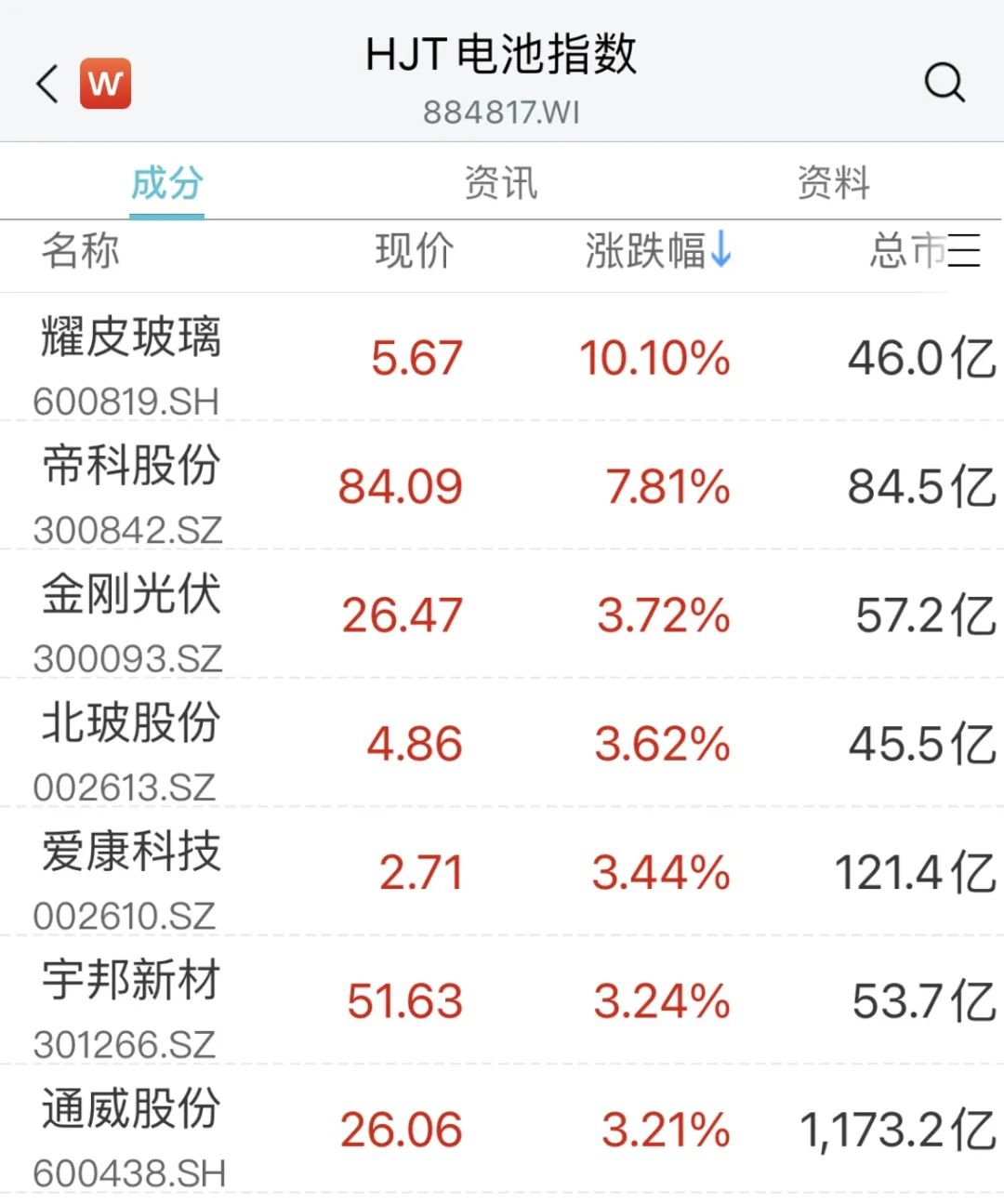
Task: View 爱康科技 stock page
Action: coord(131,872)
